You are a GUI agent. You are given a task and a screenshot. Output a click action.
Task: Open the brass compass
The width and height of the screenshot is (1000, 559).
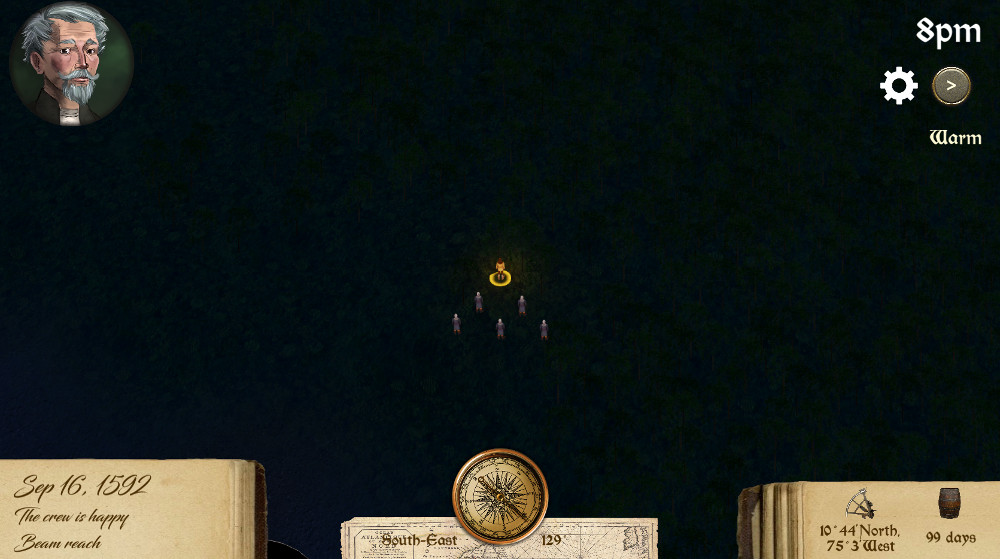(500, 494)
